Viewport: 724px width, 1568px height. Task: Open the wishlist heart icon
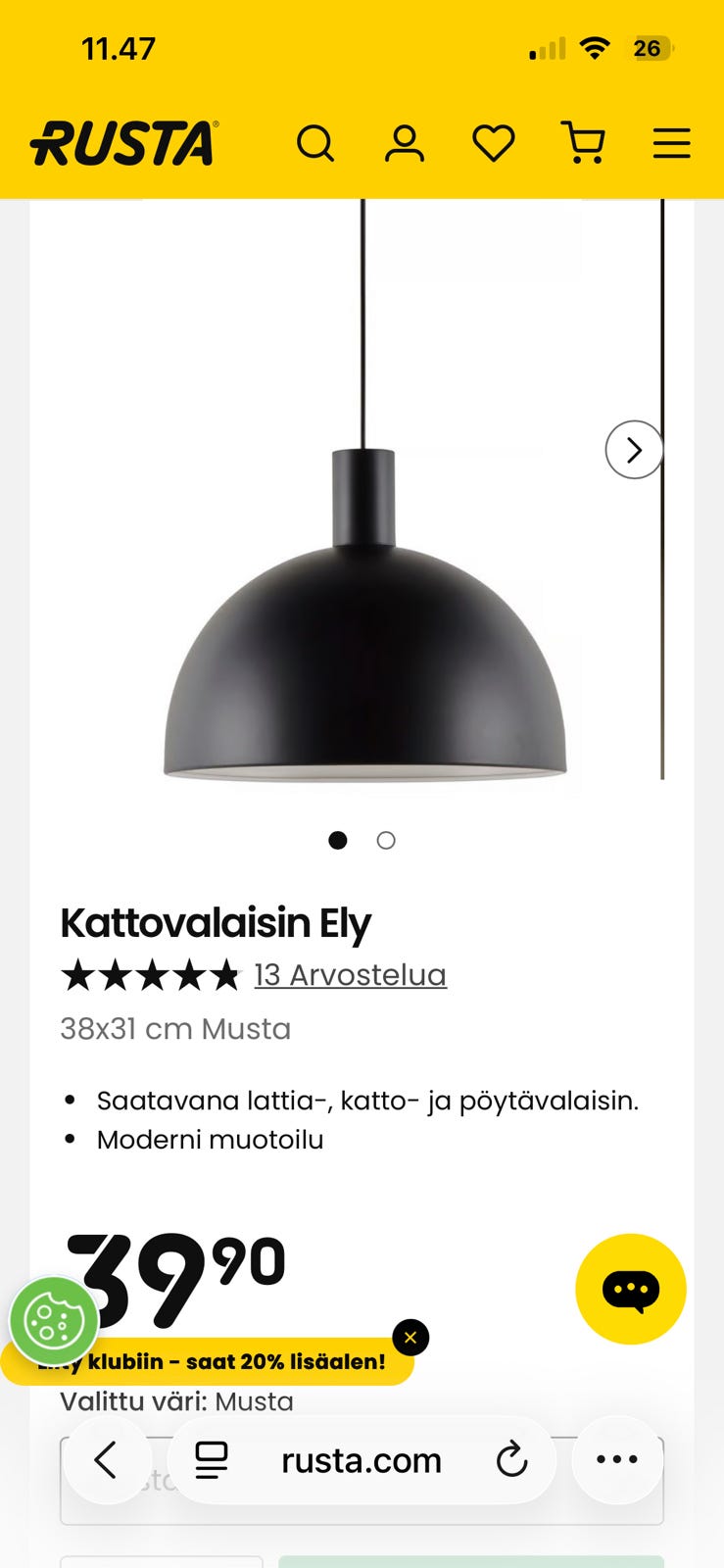493,143
